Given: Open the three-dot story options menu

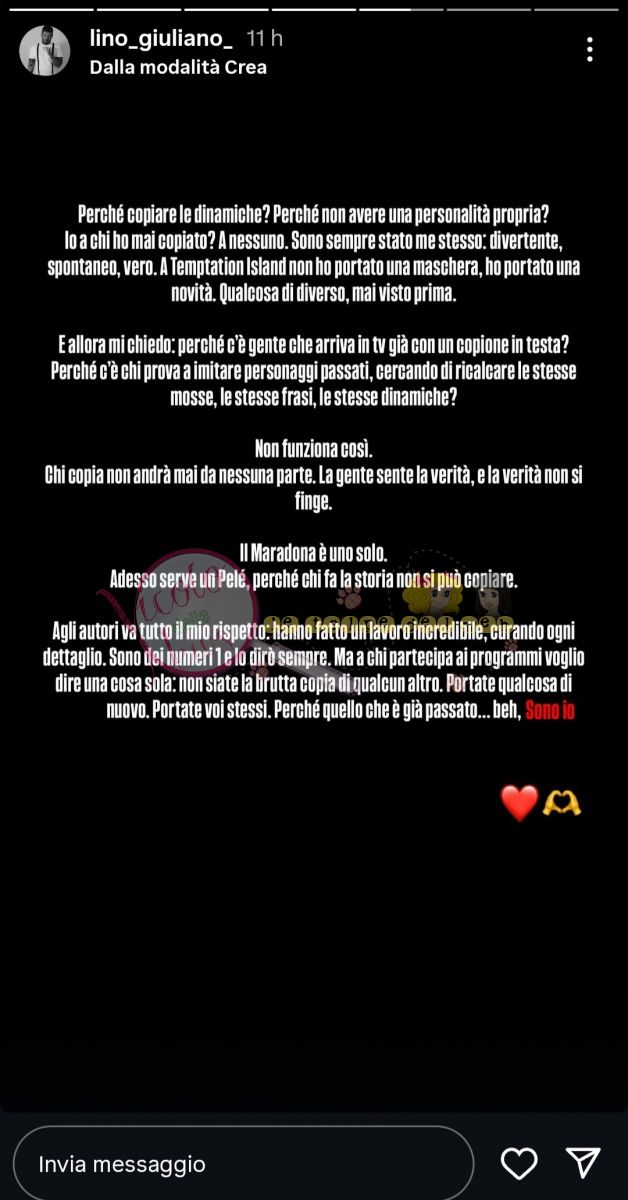Looking at the screenshot, I should 590,50.
